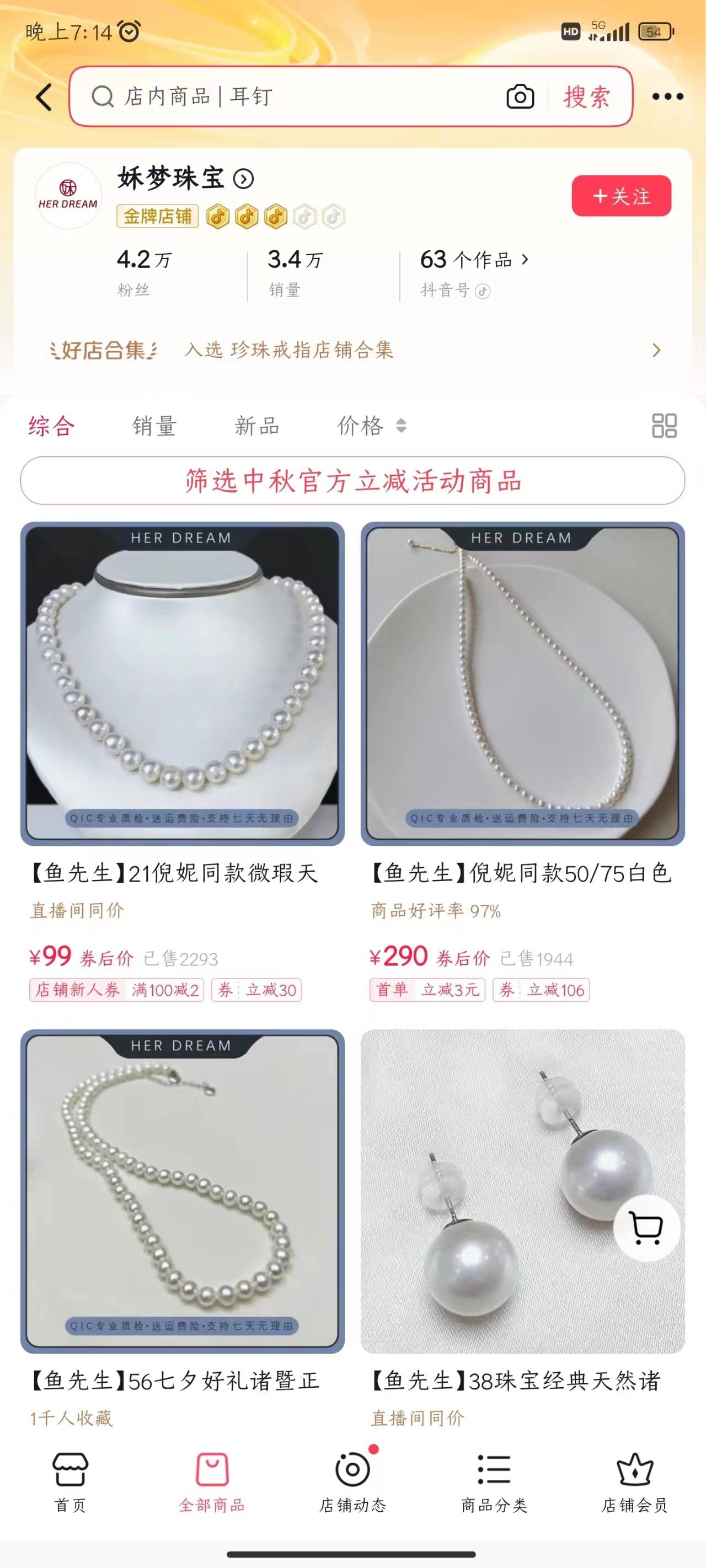
Task: Follow the store with +关注
Action: pos(621,196)
